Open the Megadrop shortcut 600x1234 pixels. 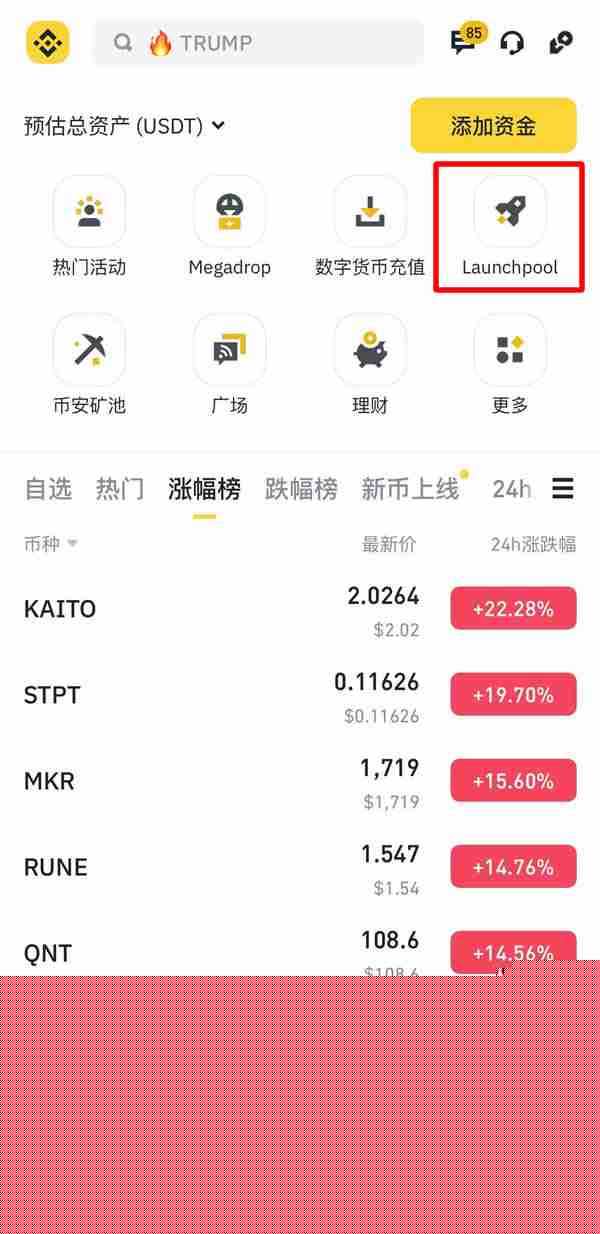pos(229,226)
